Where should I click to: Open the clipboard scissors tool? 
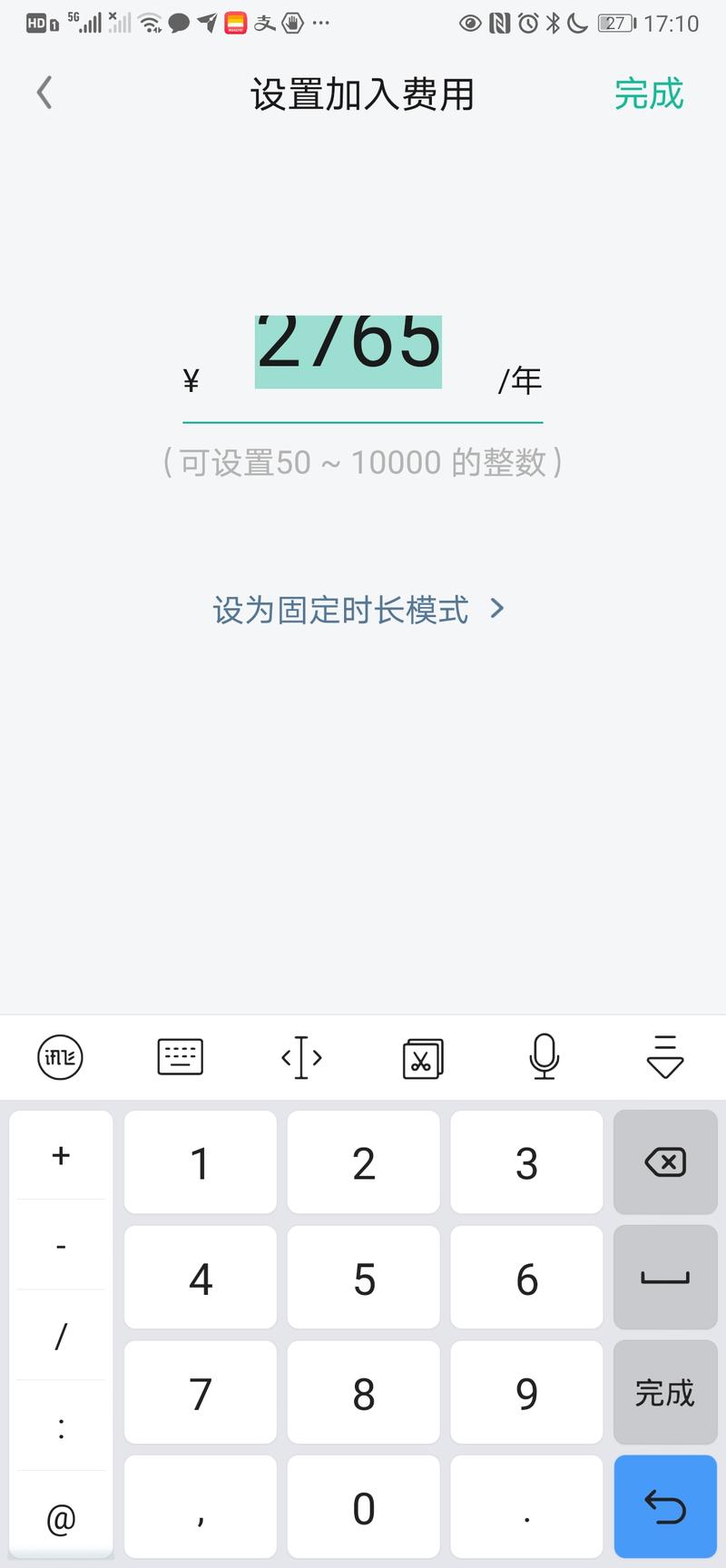[421, 1057]
